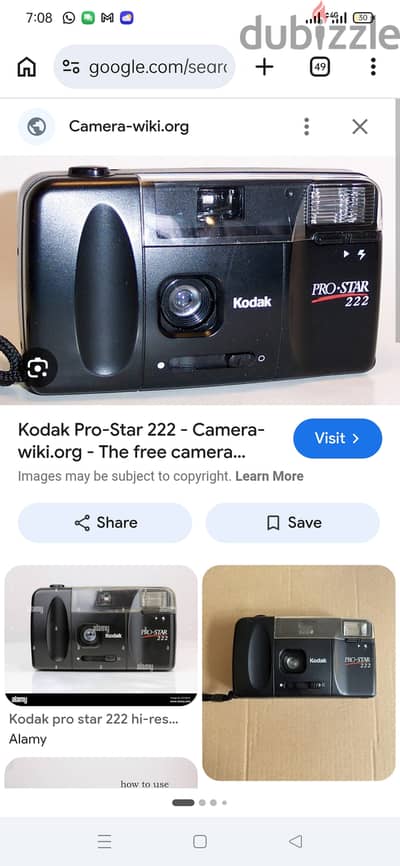Go back with system back button
The width and height of the screenshot is (400, 866).
(296, 841)
